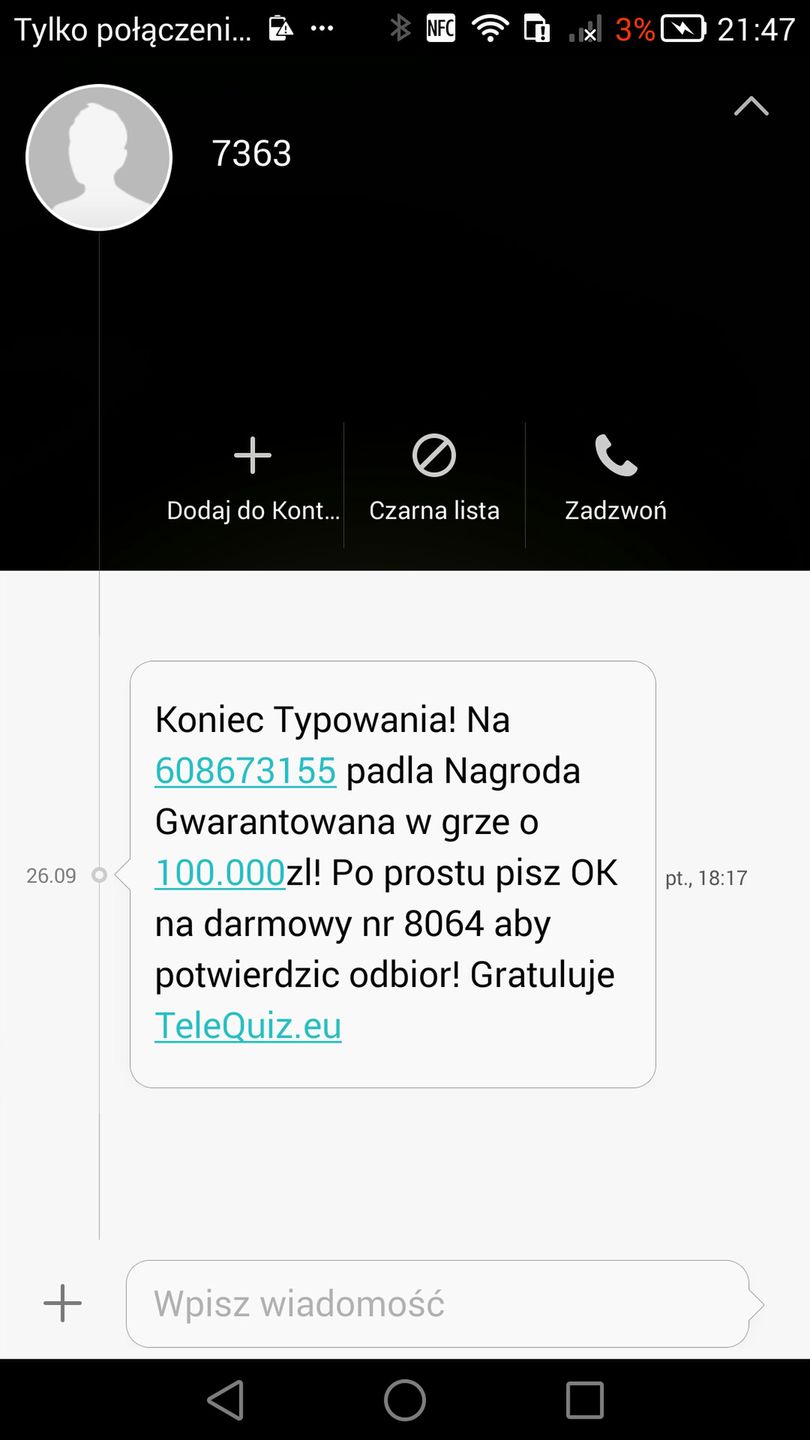Screen dimensions: 810x1440
Task: Focus the Wpisz wiadomość text field
Action: click(436, 1303)
